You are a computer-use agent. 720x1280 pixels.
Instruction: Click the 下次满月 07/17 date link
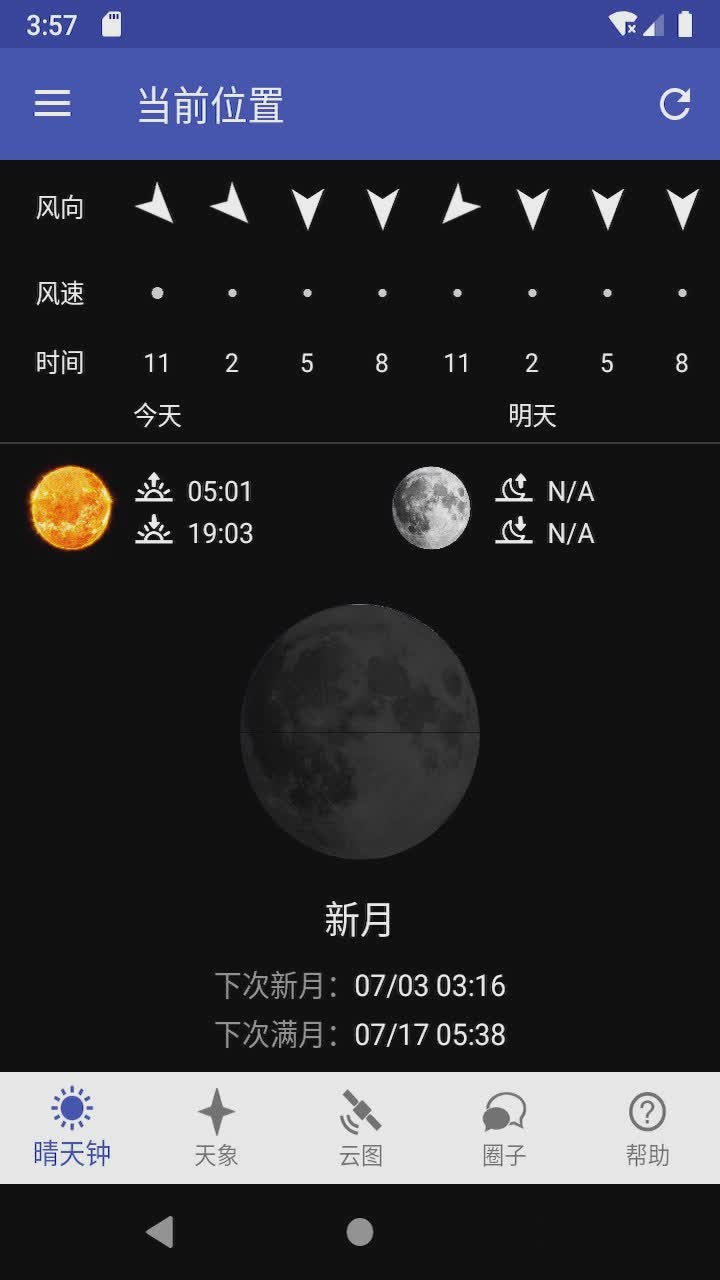[431, 1035]
